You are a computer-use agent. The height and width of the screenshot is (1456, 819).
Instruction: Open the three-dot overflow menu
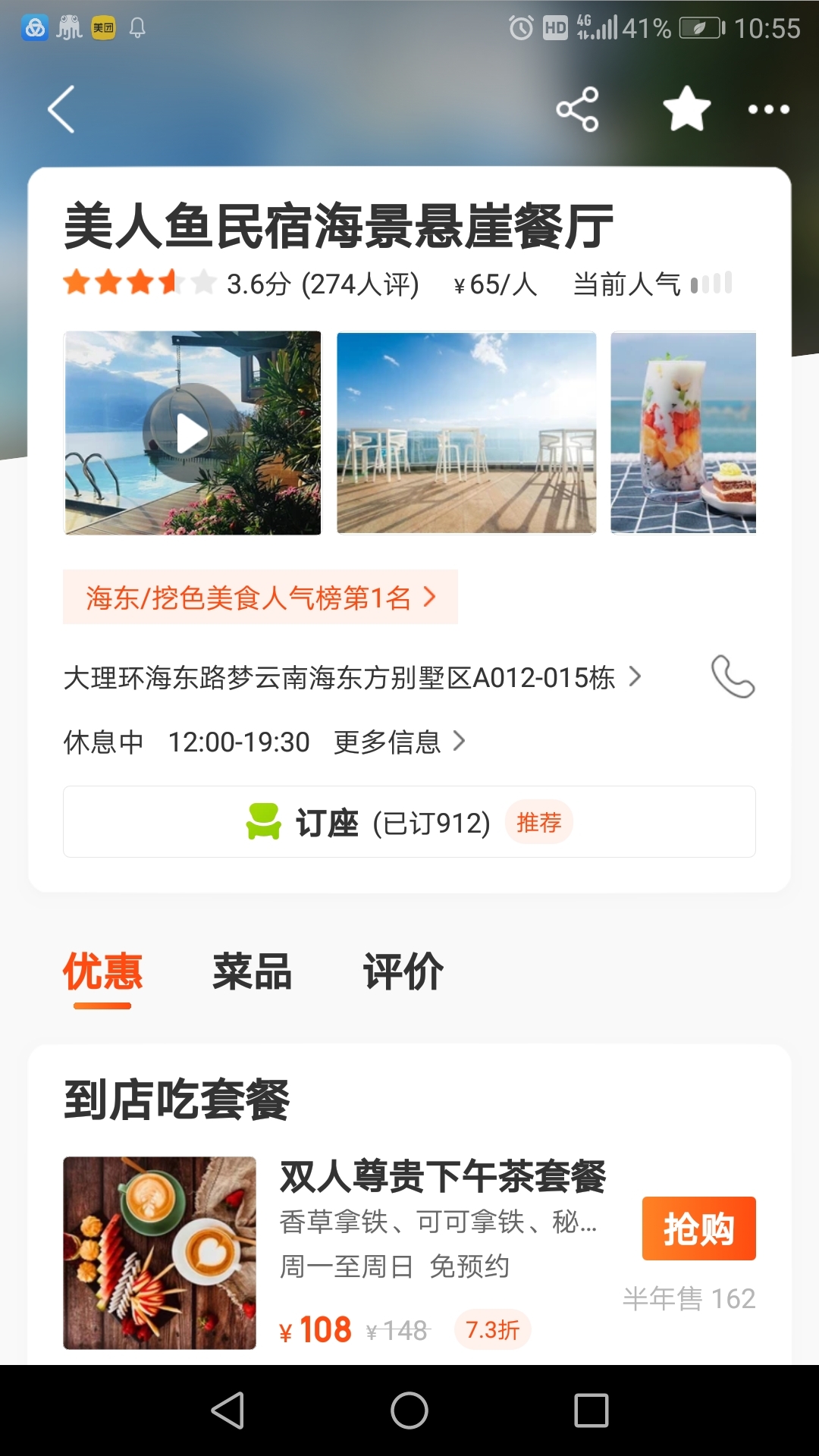pyautogui.click(x=768, y=110)
